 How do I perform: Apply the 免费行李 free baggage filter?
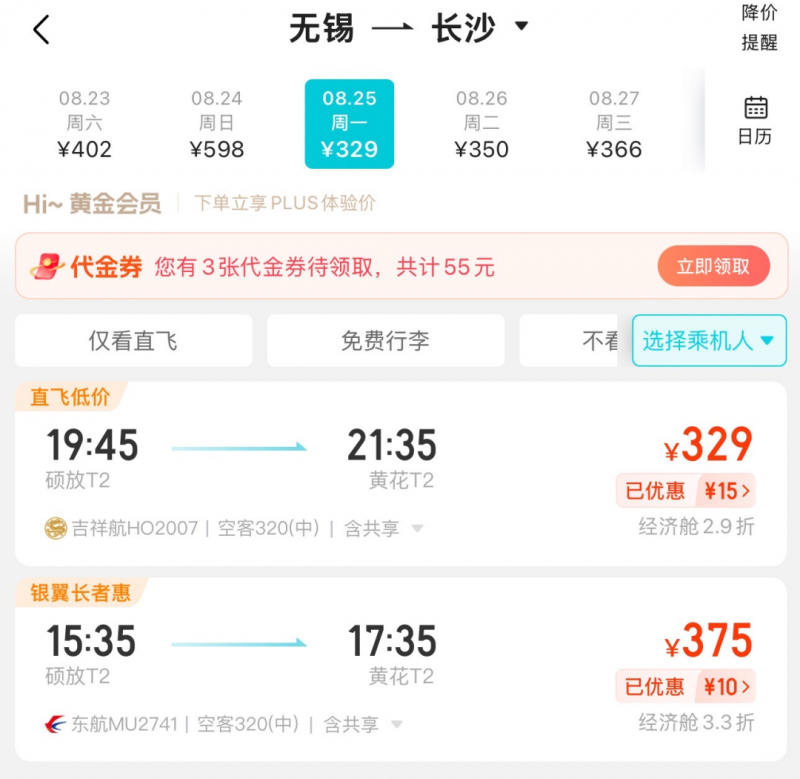[x=385, y=341]
